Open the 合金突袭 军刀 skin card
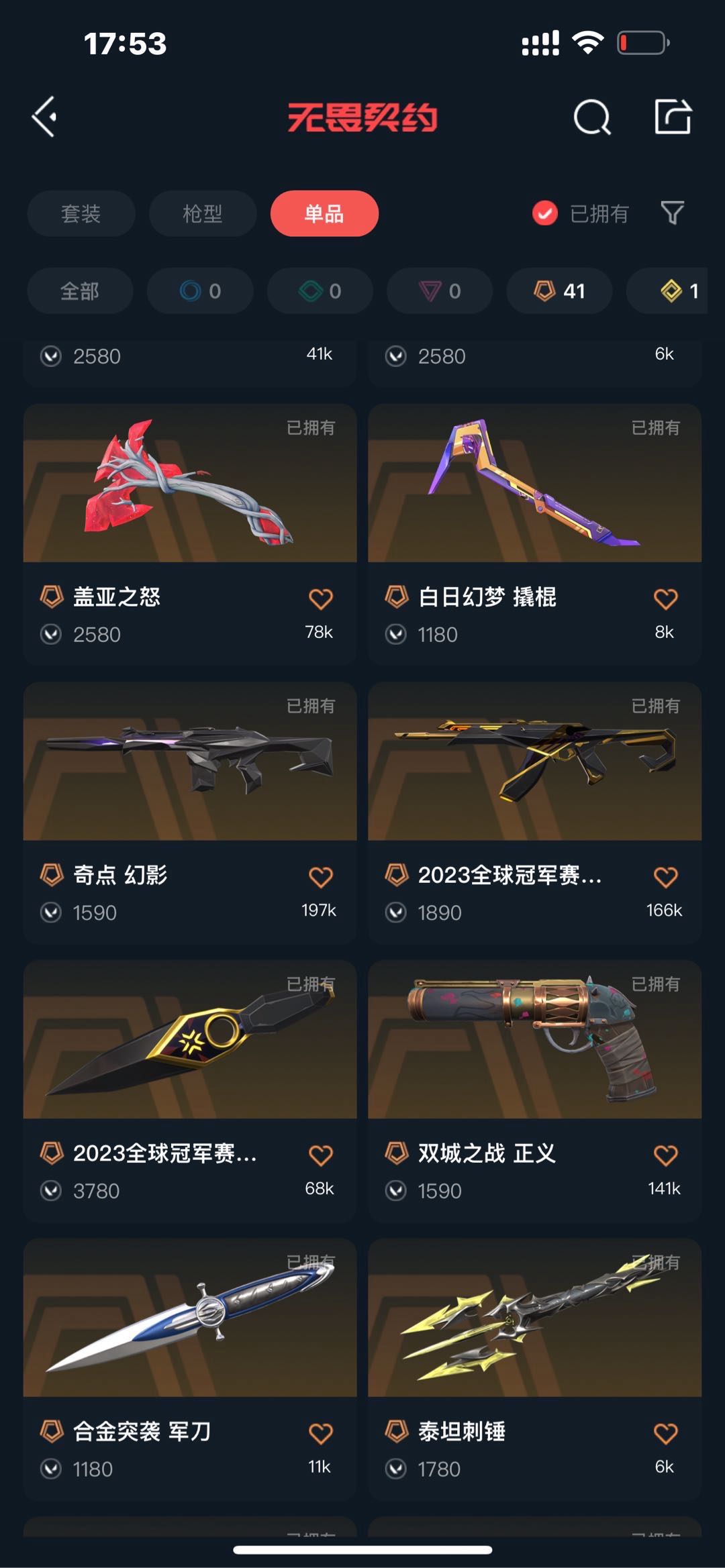 [189, 1318]
